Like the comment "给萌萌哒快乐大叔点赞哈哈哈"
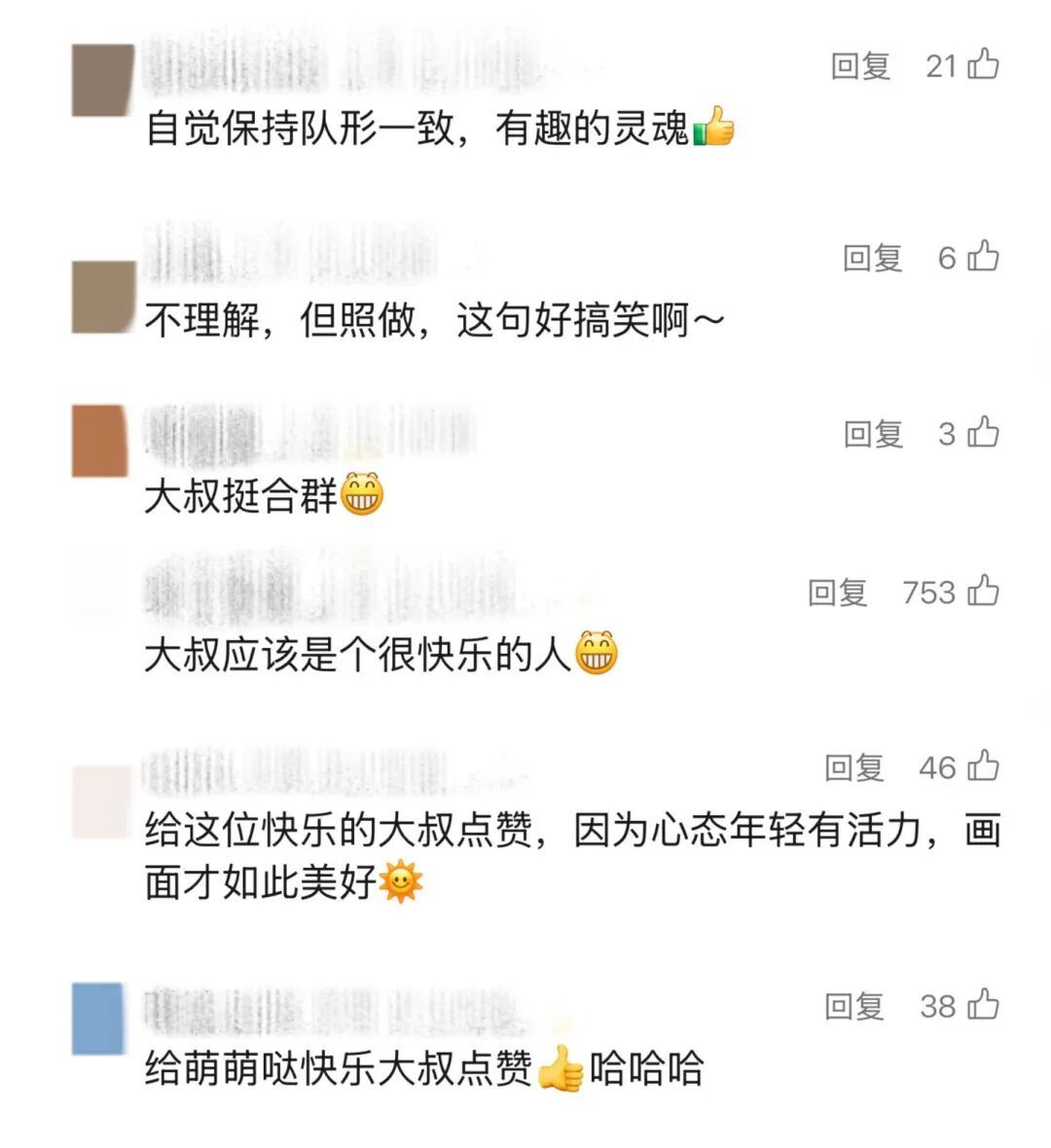Image resolution: width=1051 pixels, height=1148 pixels. click(983, 1004)
